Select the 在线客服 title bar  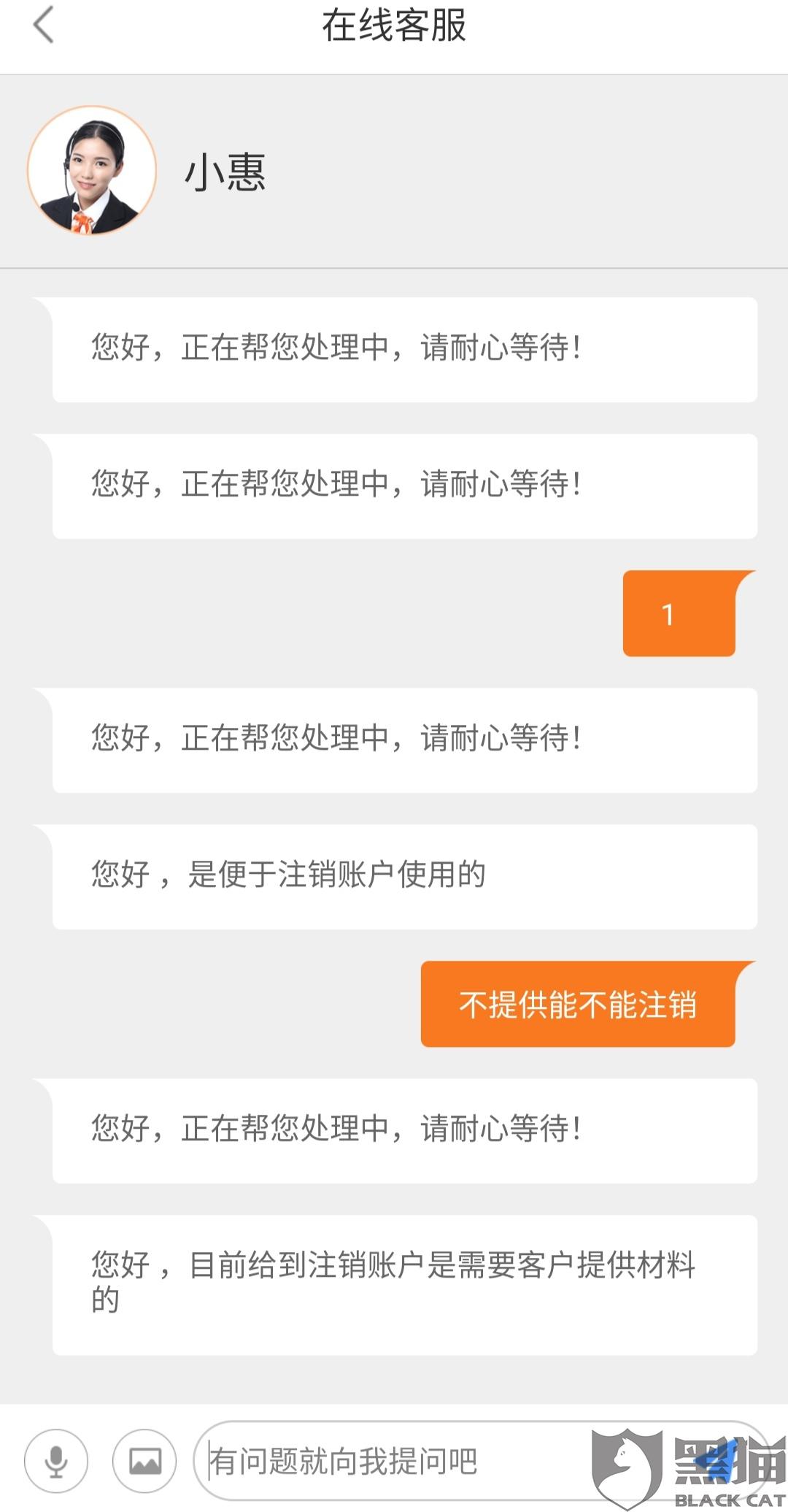[x=394, y=26]
